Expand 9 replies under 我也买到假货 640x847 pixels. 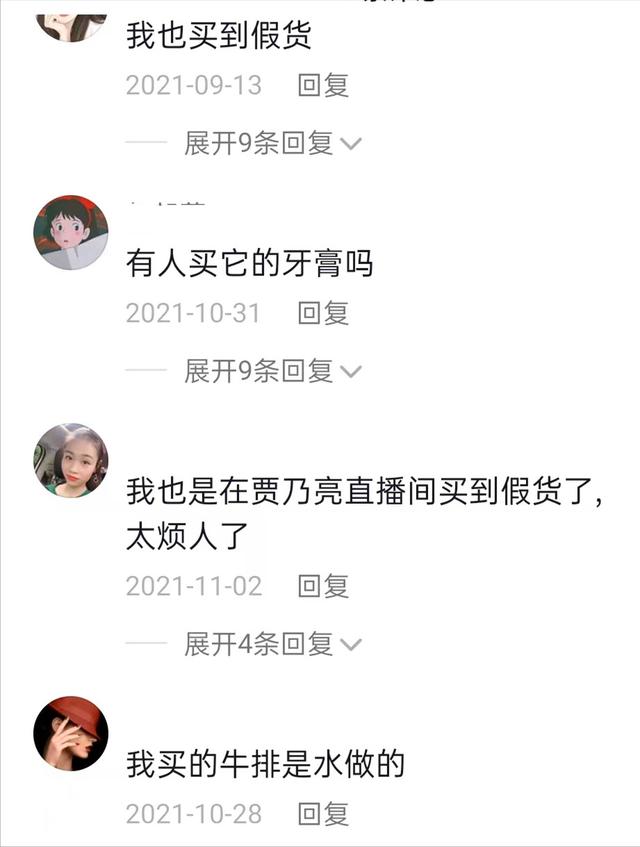pyautogui.click(x=271, y=144)
